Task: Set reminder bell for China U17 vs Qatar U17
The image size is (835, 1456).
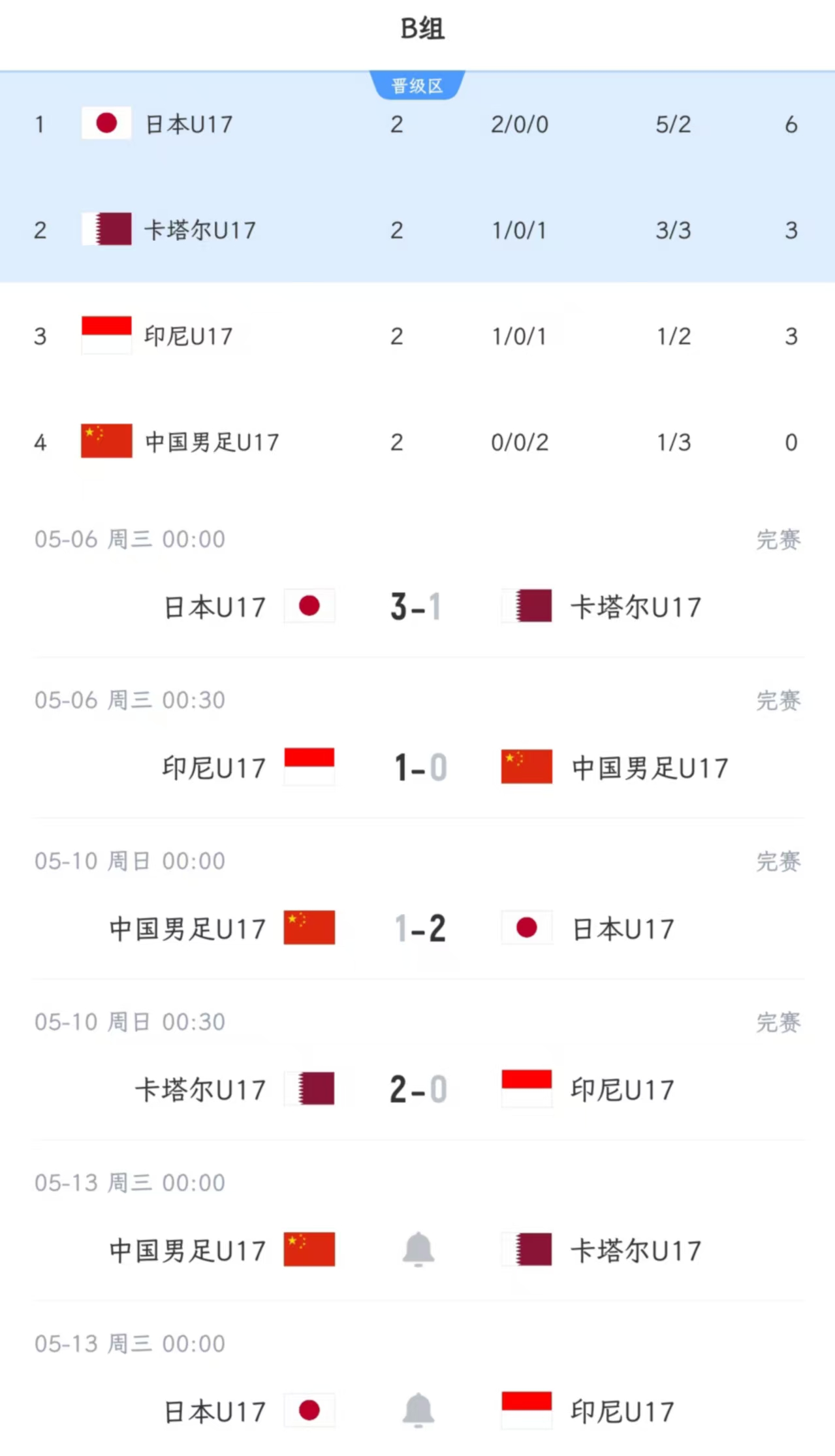Action: point(418,1249)
